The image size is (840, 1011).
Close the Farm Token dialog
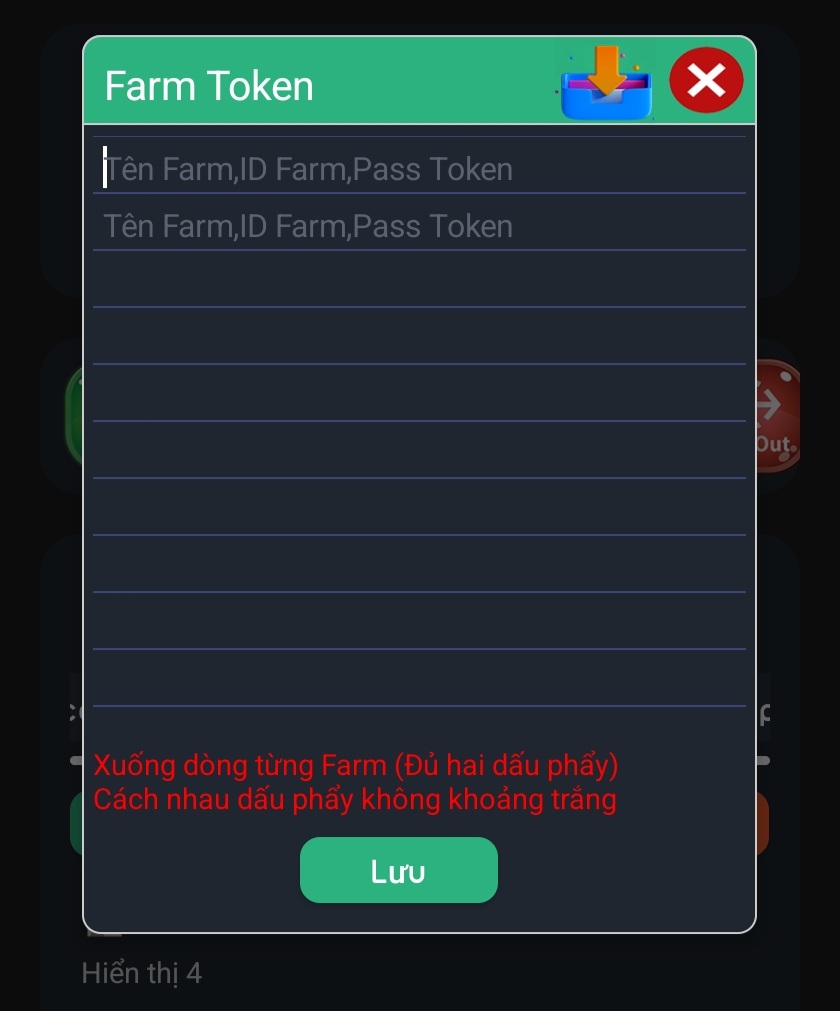point(706,80)
